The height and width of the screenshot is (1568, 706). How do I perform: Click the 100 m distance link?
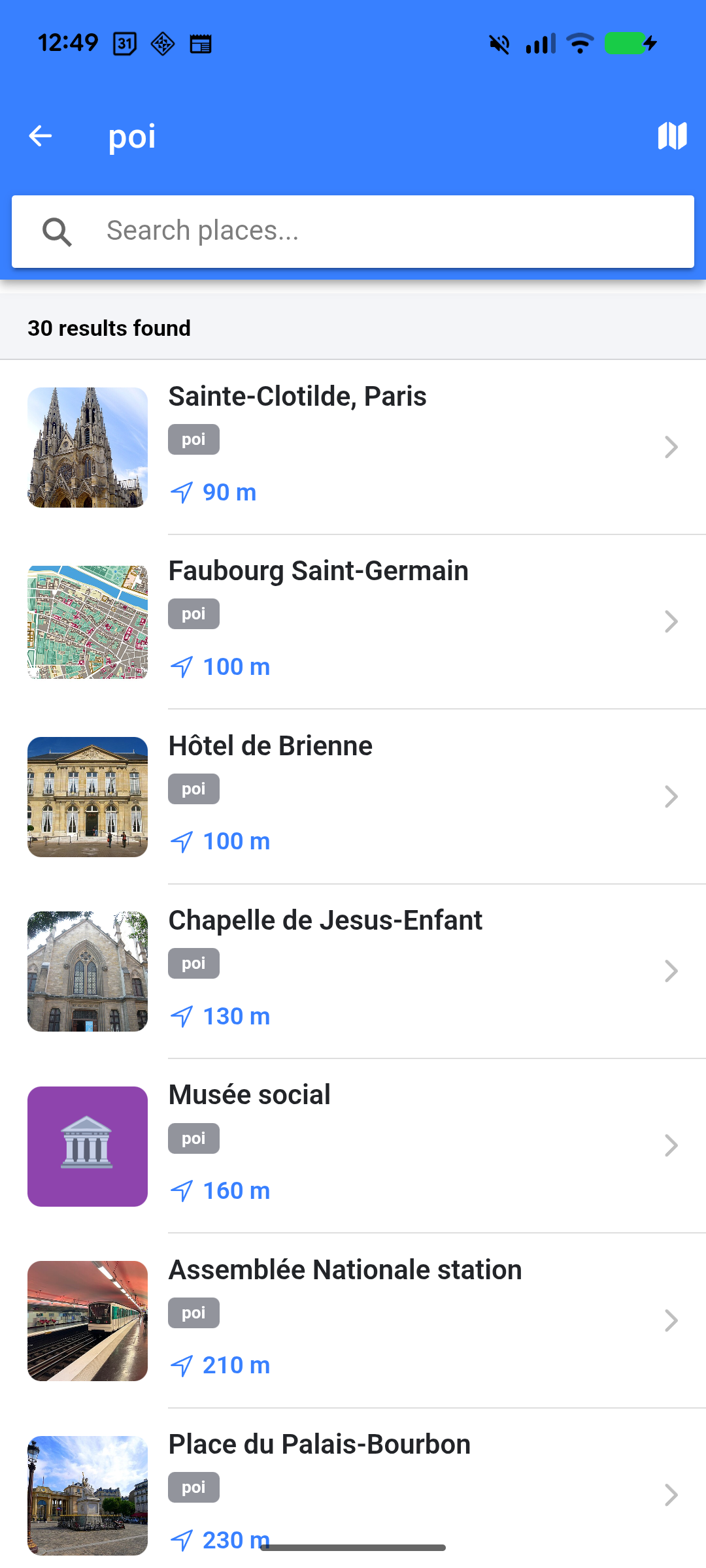pyautogui.click(x=237, y=666)
